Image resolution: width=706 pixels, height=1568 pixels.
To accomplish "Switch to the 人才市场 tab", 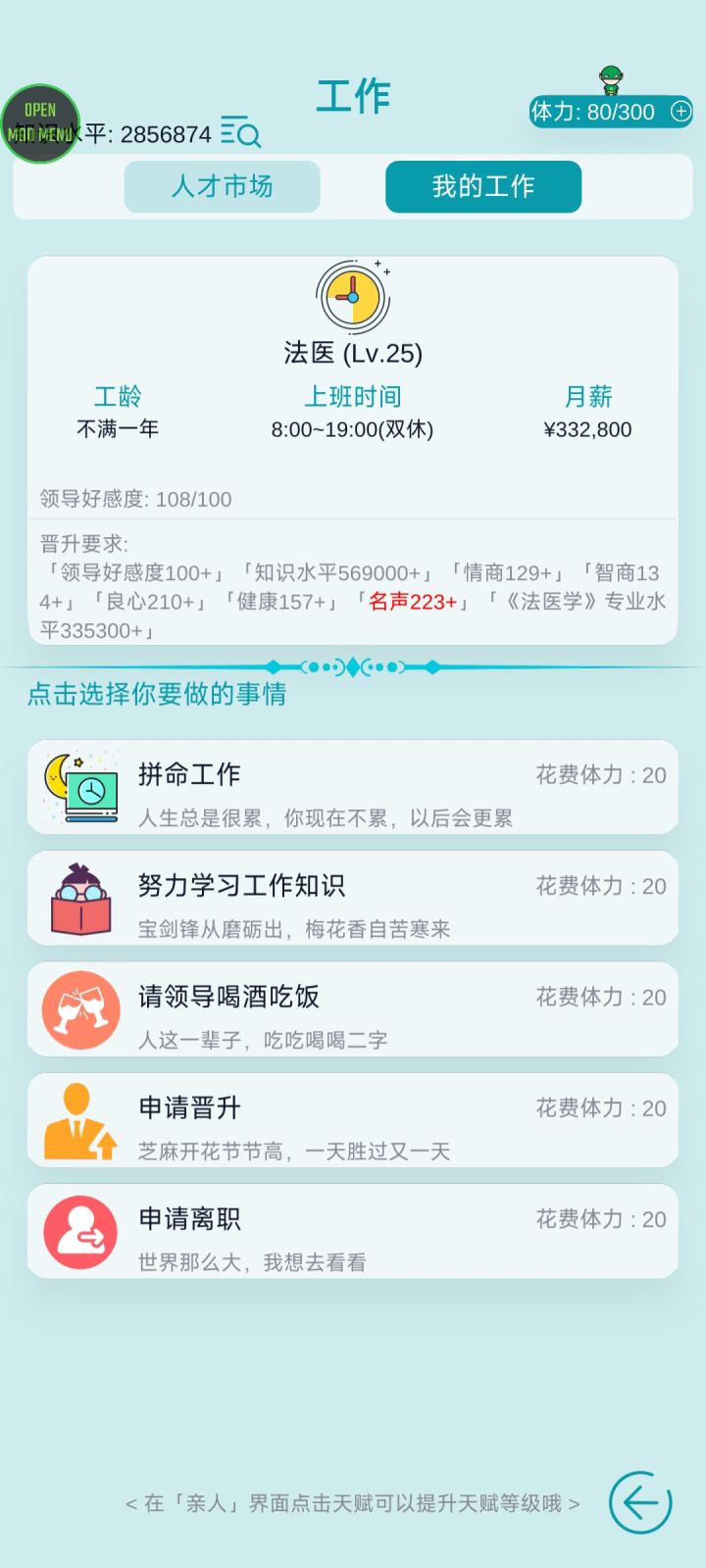I will coord(222,186).
